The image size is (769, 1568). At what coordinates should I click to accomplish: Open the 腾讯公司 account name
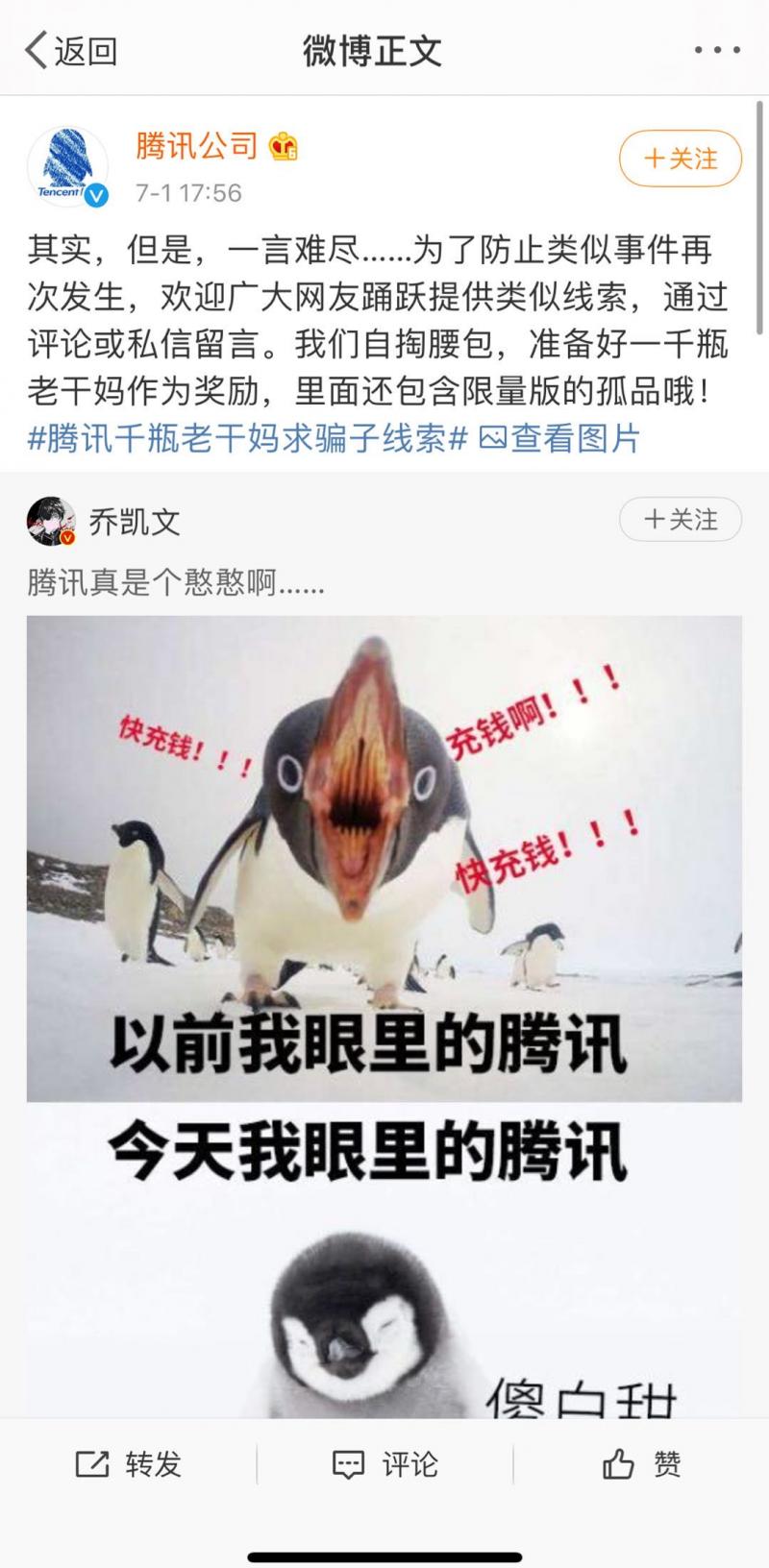[x=197, y=145]
